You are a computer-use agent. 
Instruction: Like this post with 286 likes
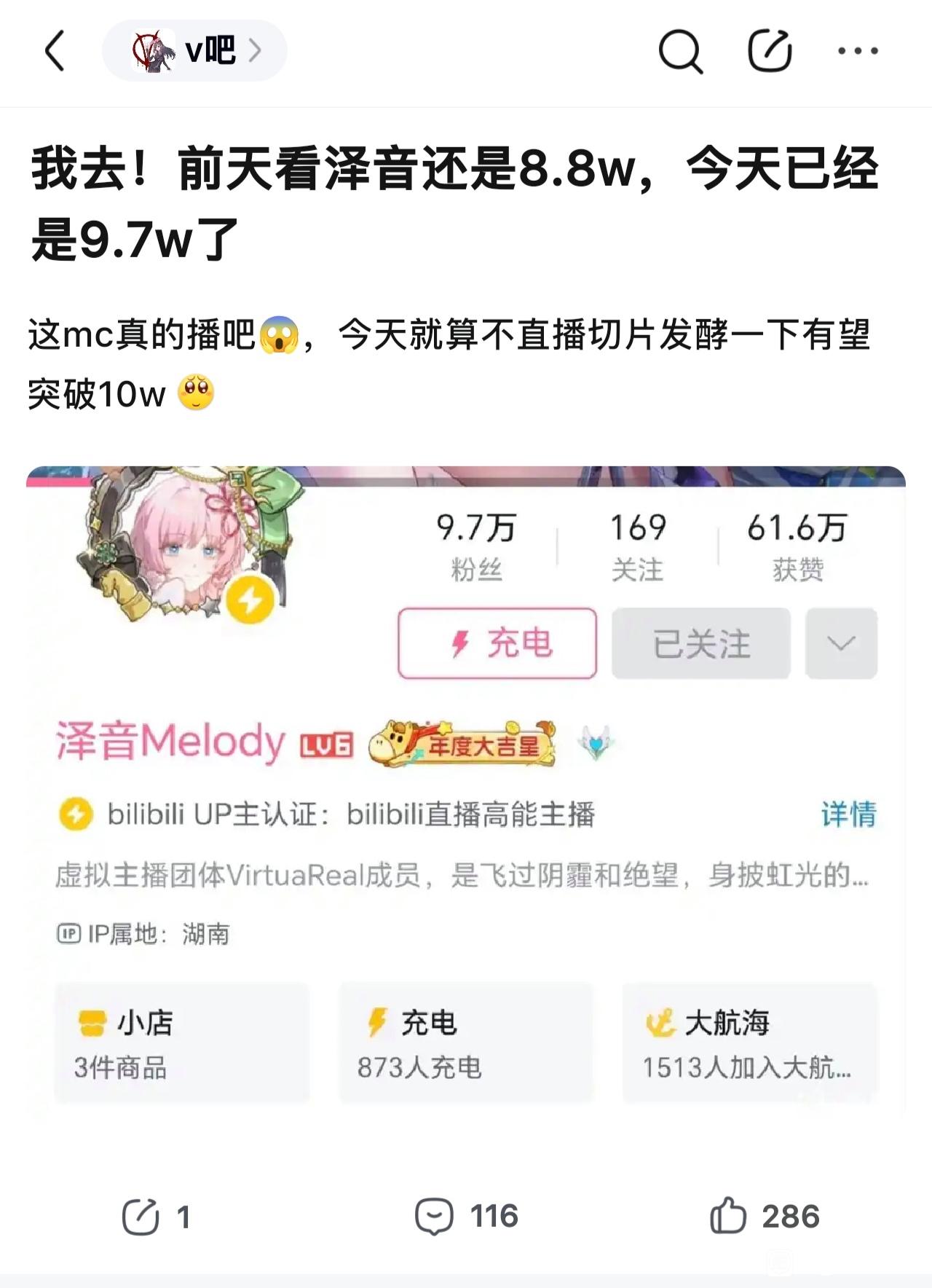click(765, 1217)
